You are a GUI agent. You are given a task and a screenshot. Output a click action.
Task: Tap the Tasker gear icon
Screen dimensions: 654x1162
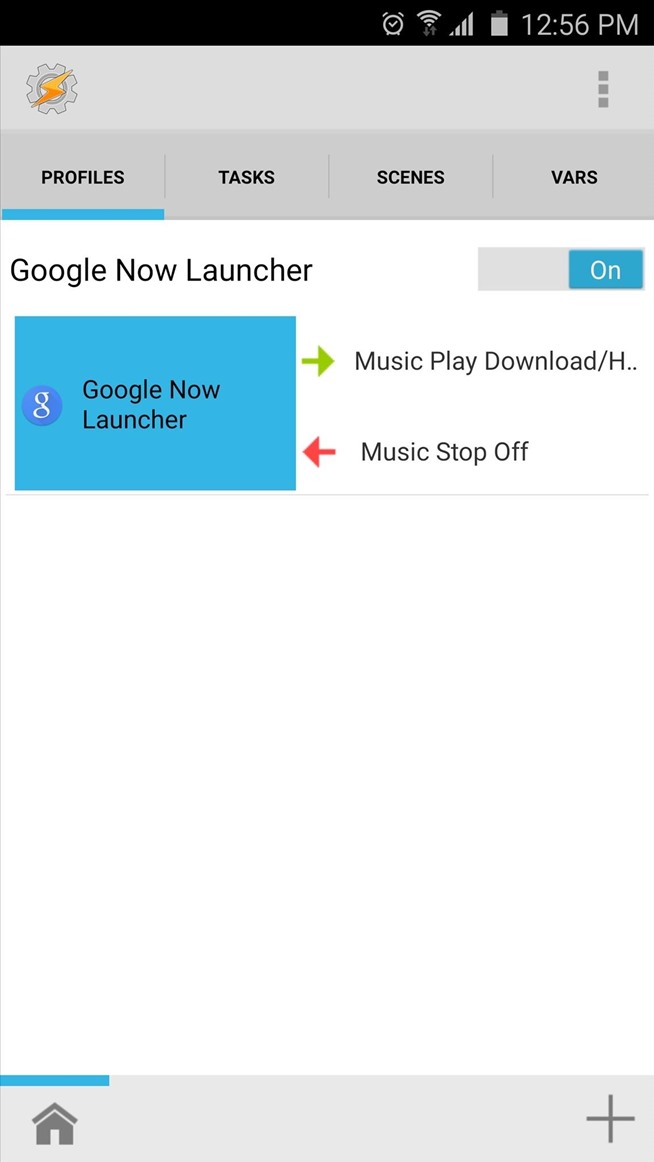[x=52, y=89]
